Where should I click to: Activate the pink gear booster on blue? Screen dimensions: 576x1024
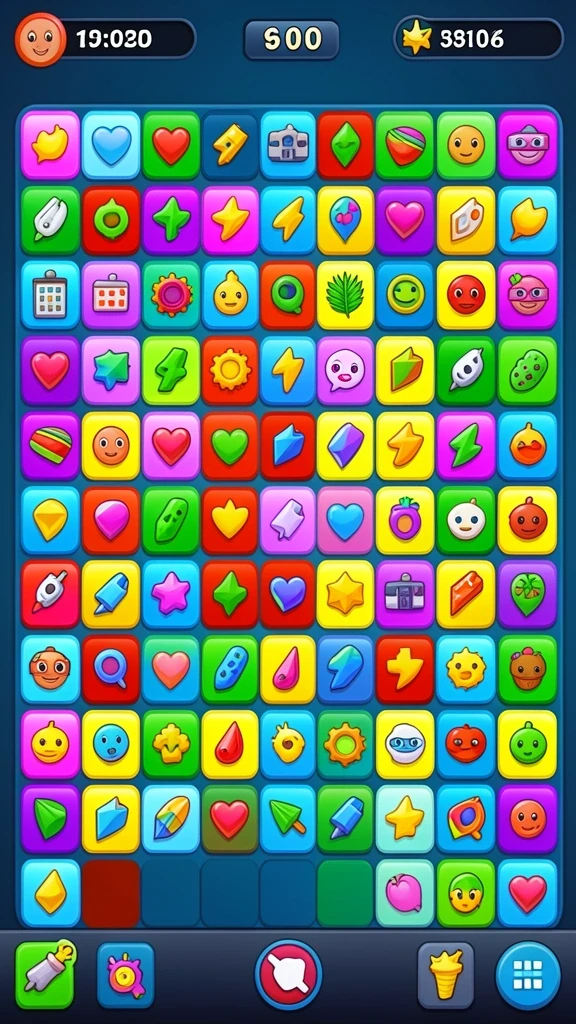pyautogui.click(x=126, y=976)
